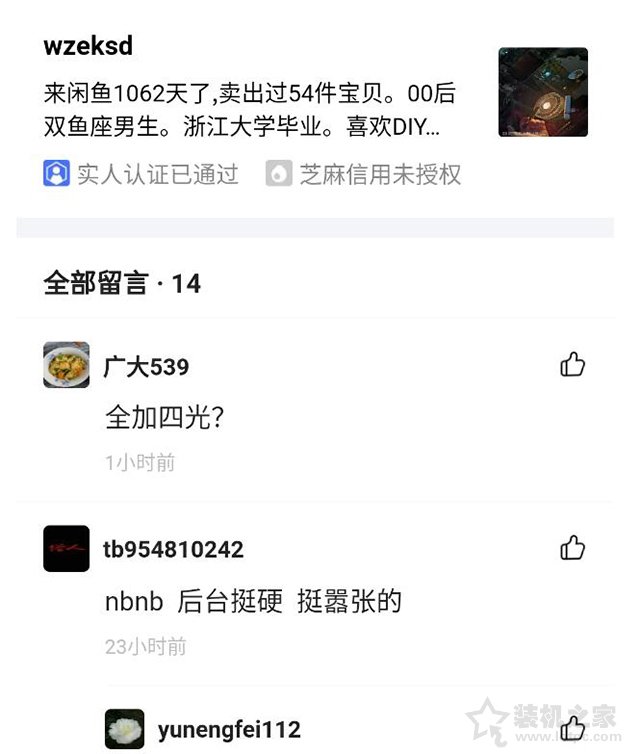
Task: Open seller wzeksd's profile
Action: tap(88, 46)
